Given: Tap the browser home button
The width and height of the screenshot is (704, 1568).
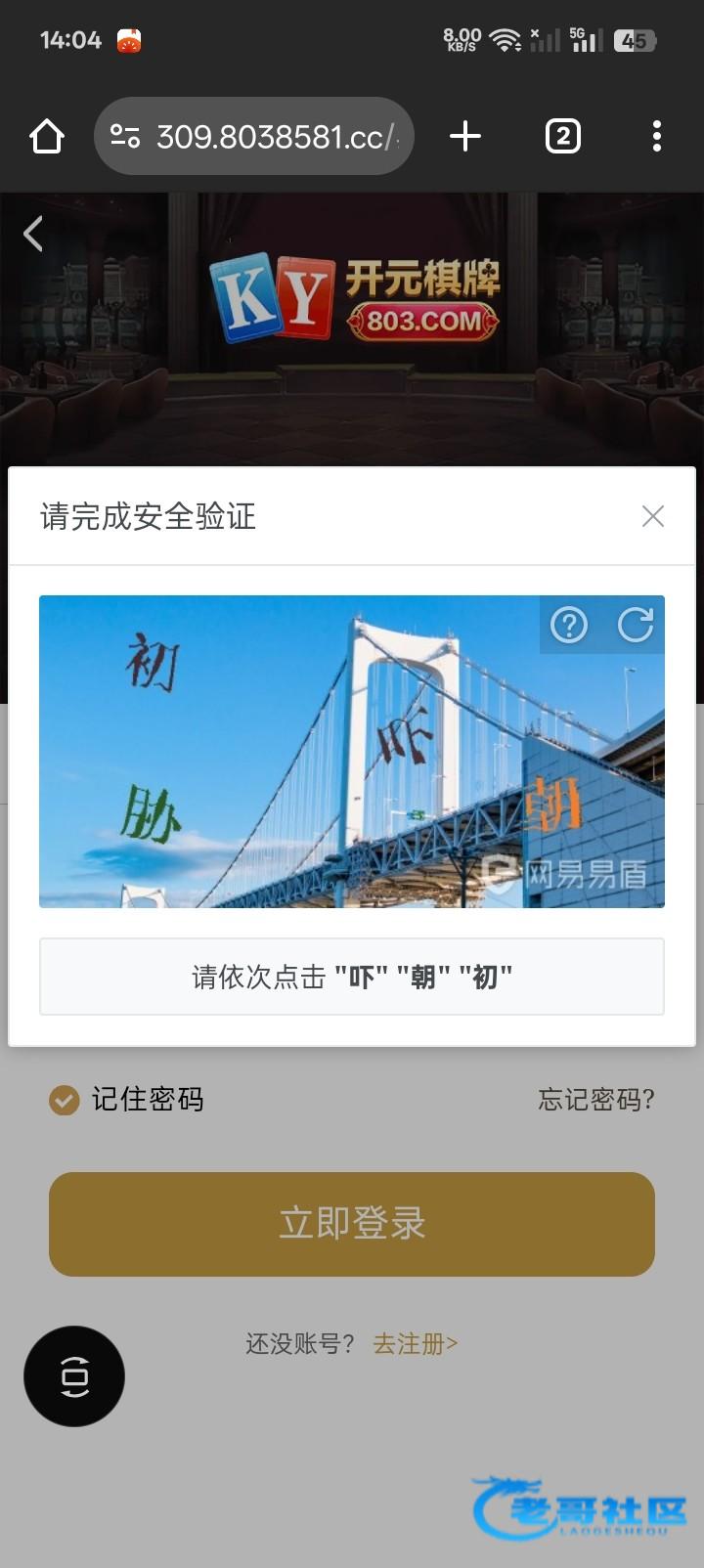Looking at the screenshot, I should [47, 137].
